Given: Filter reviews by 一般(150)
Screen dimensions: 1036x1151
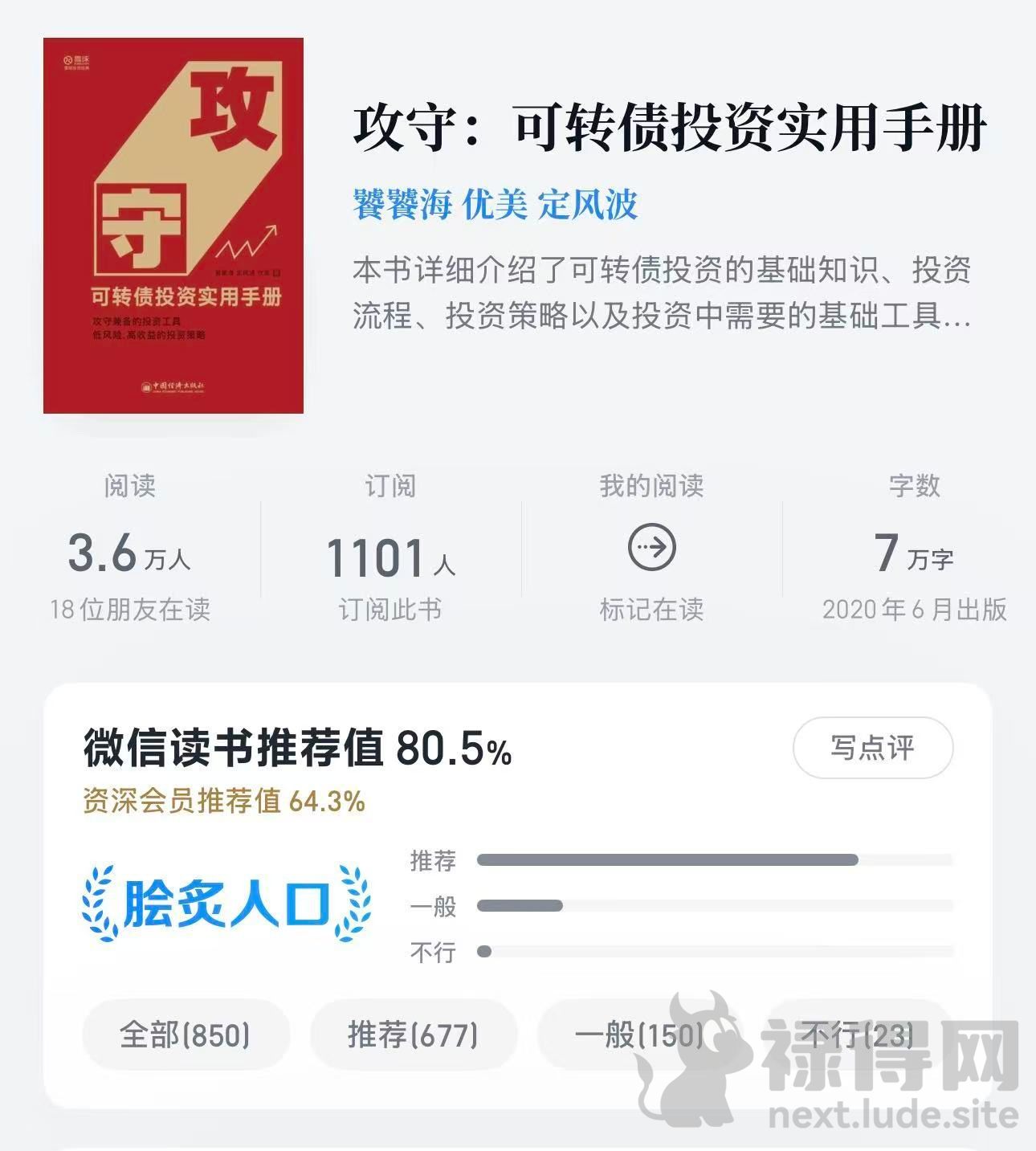Looking at the screenshot, I should pos(639,1035).
